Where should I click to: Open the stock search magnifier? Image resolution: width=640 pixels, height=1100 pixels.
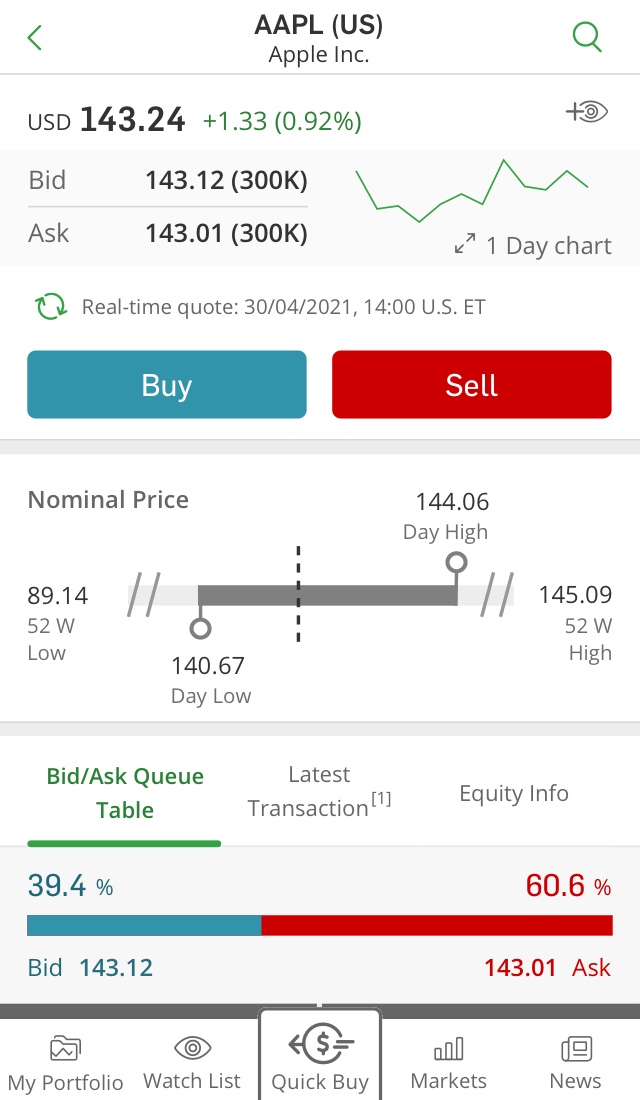point(587,36)
